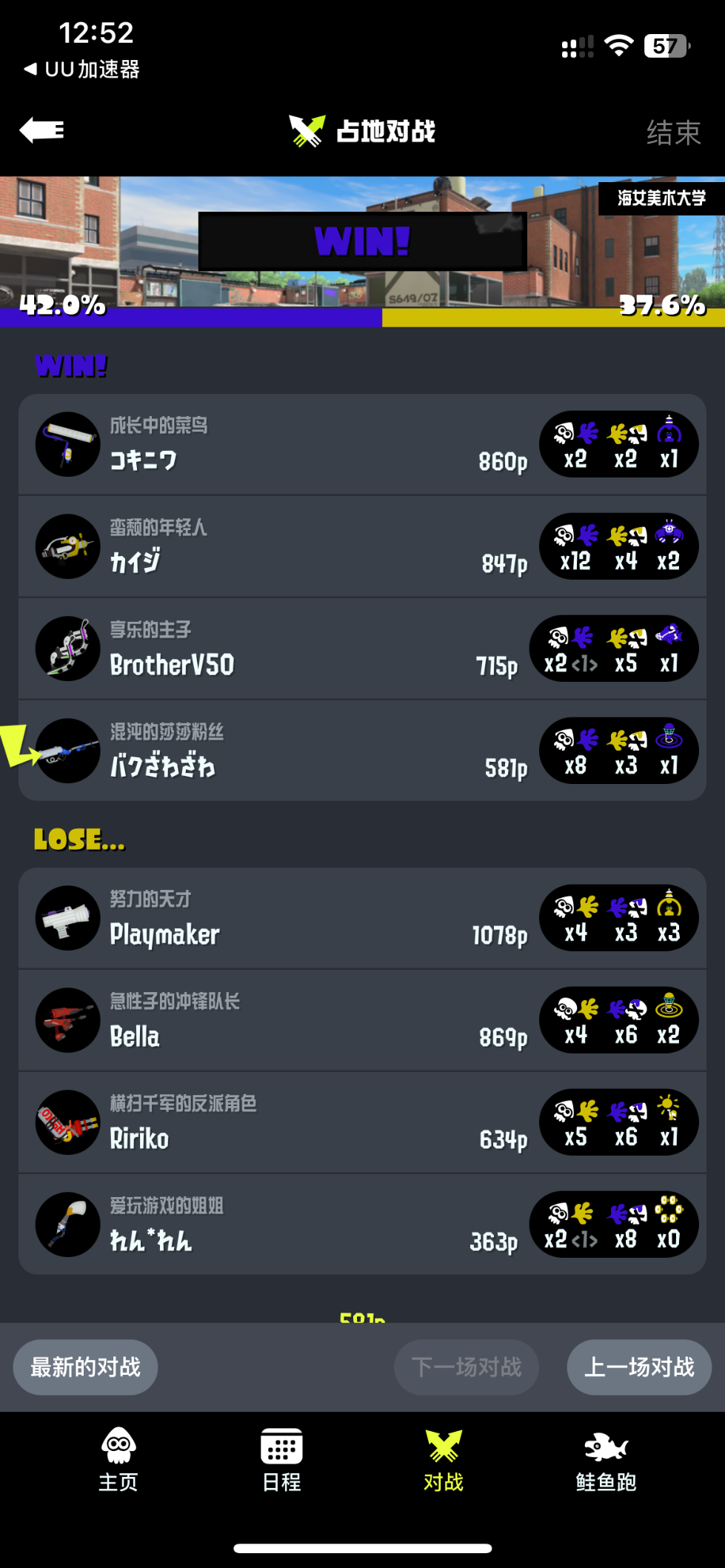
Task: Tap 结束 to finish
Action: [x=672, y=133]
